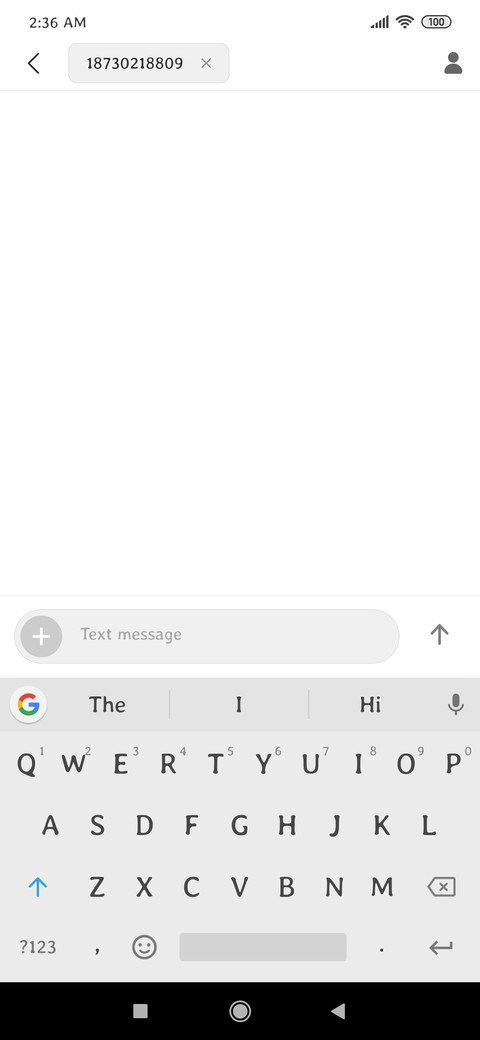Start voice typing with the microphone
The image size is (480, 1040).
pyautogui.click(x=455, y=704)
